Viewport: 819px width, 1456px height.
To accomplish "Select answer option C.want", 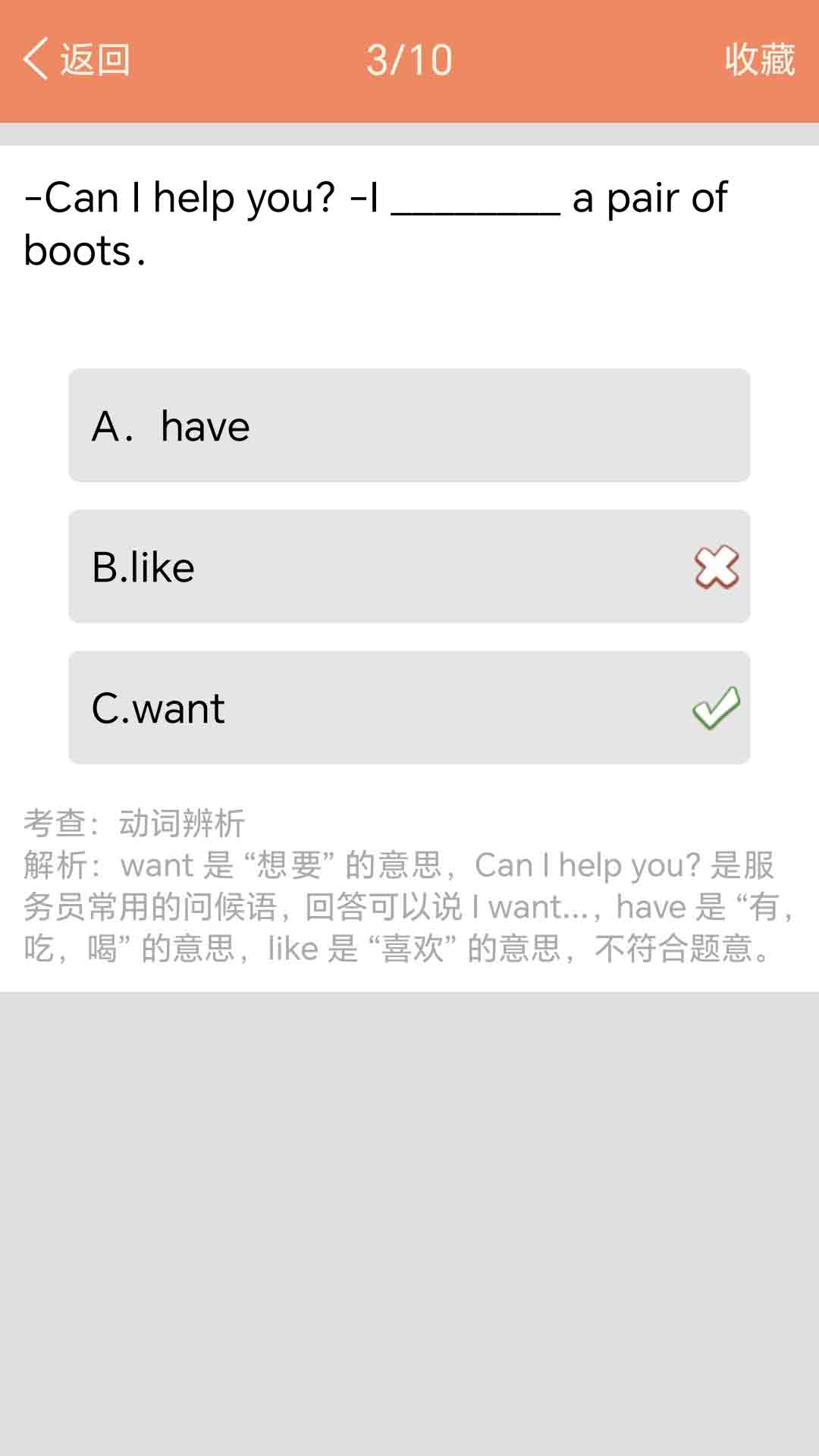I will [409, 708].
